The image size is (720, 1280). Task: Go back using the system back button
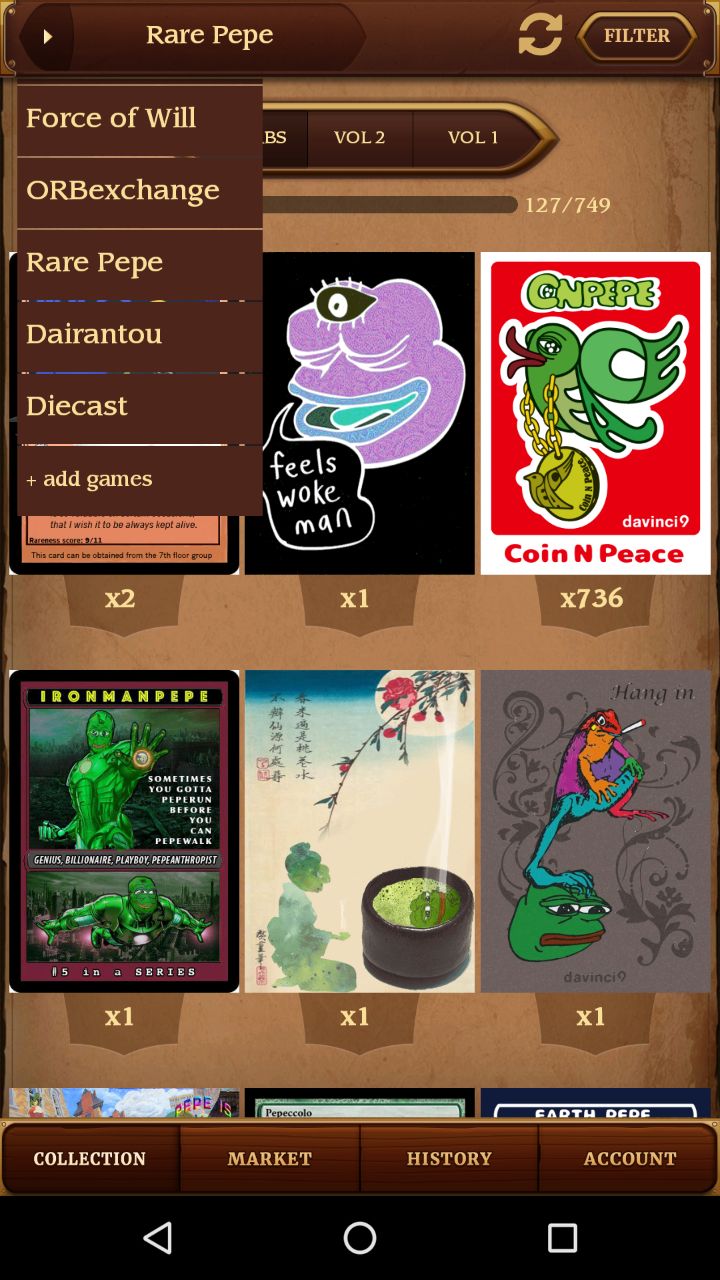pos(158,1238)
